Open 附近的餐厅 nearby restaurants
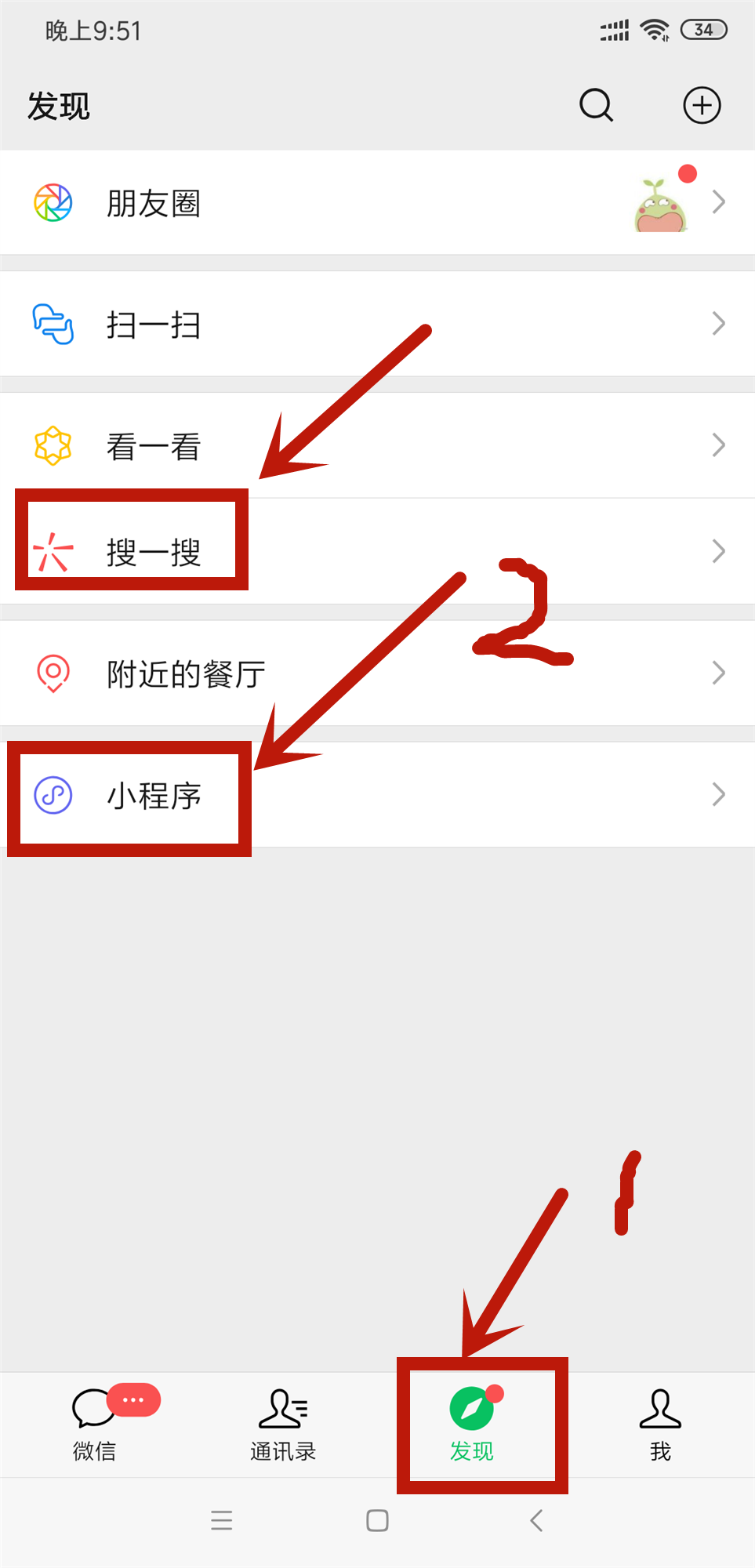The height and width of the screenshot is (1568, 755). click(185, 673)
